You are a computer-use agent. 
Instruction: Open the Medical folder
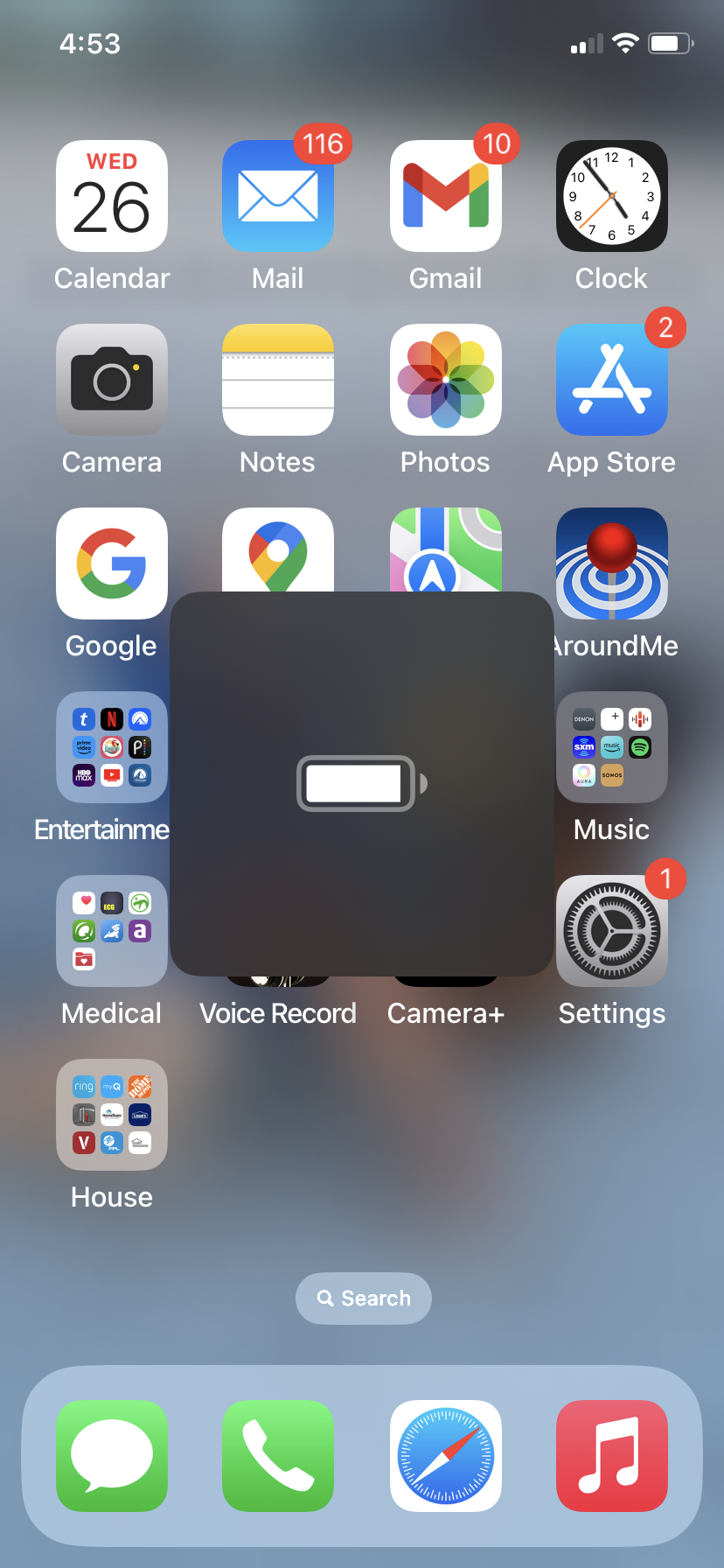tap(112, 932)
